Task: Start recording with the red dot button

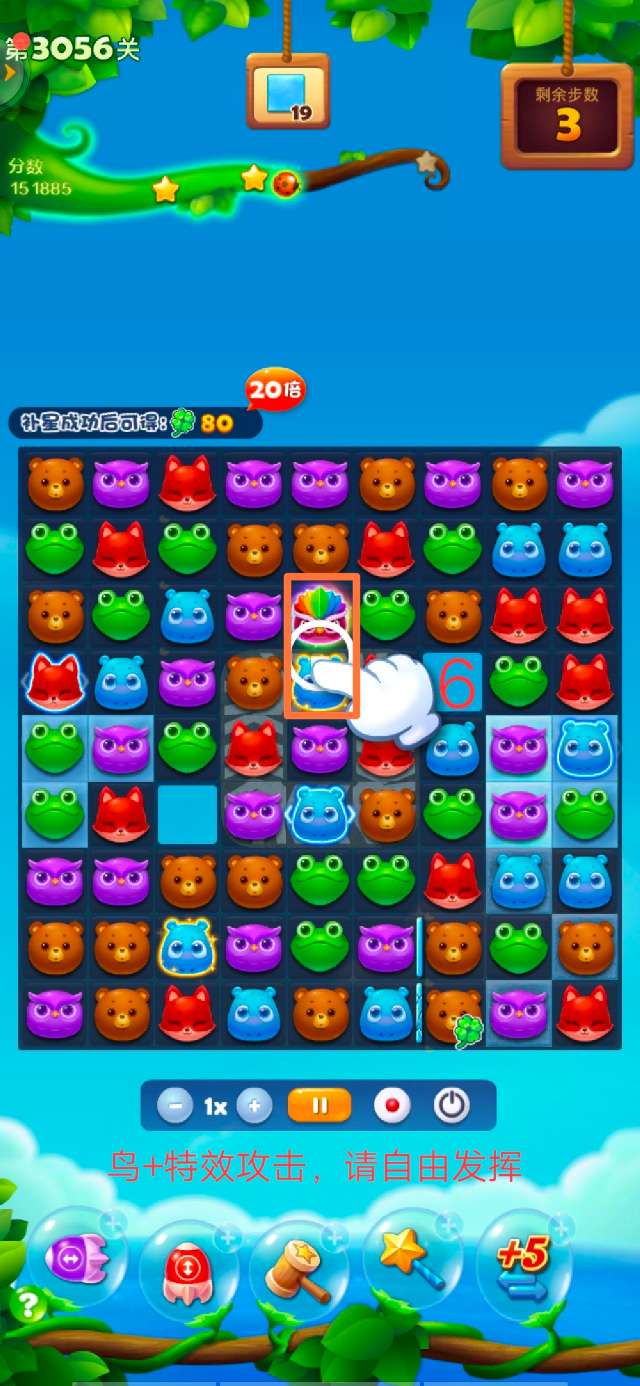Action: coord(392,1106)
